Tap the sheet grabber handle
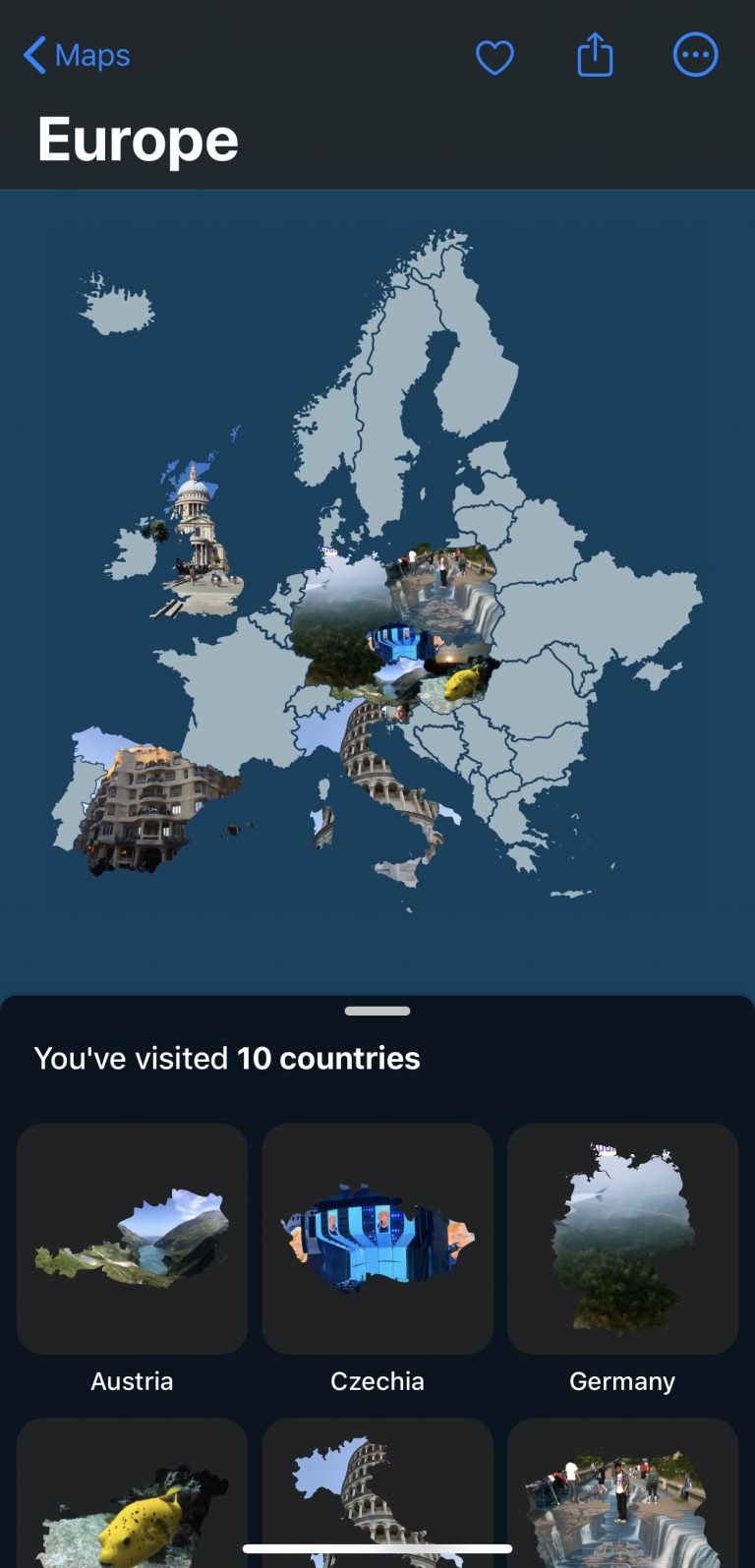This screenshot has width=755, height=1568. 377,1011
